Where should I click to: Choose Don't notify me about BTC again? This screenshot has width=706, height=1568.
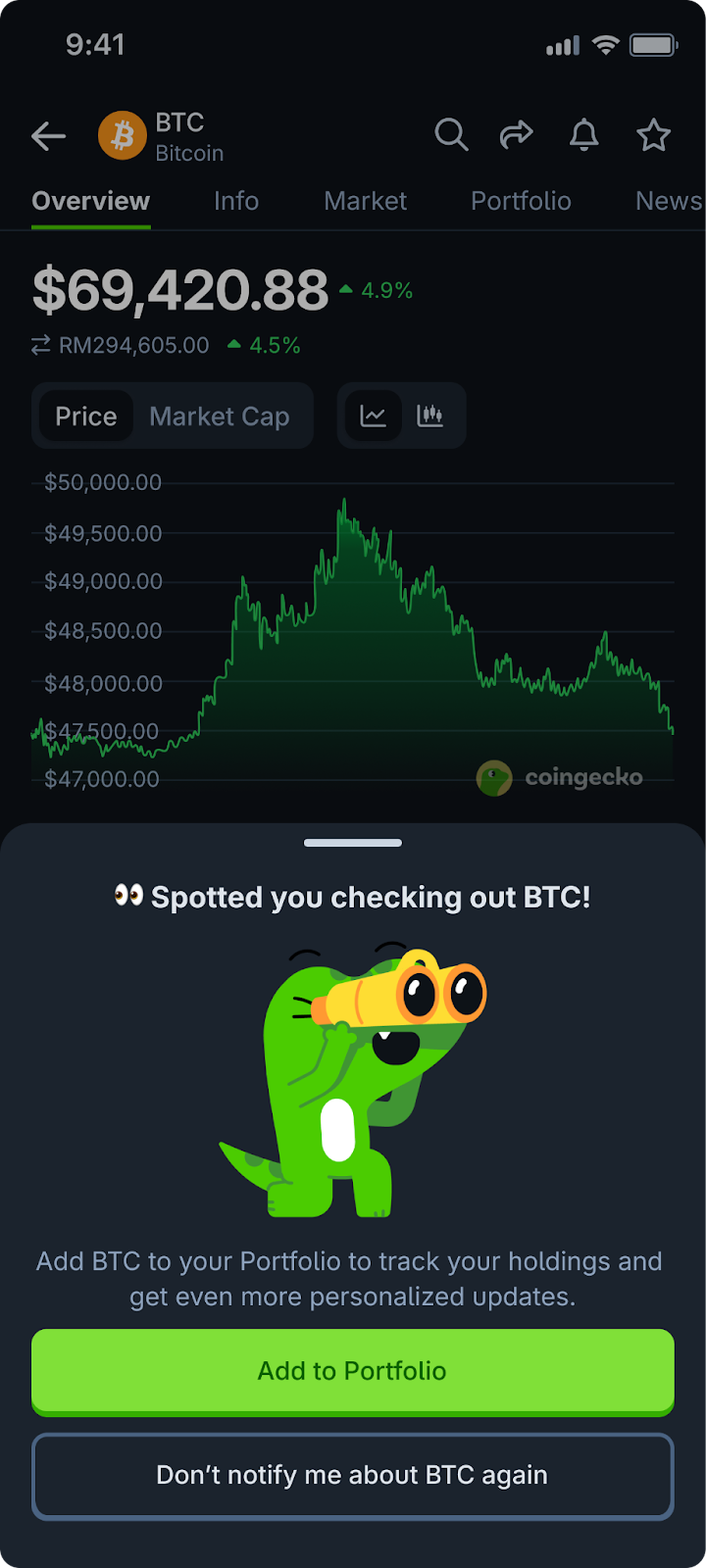pos(352,1476)
